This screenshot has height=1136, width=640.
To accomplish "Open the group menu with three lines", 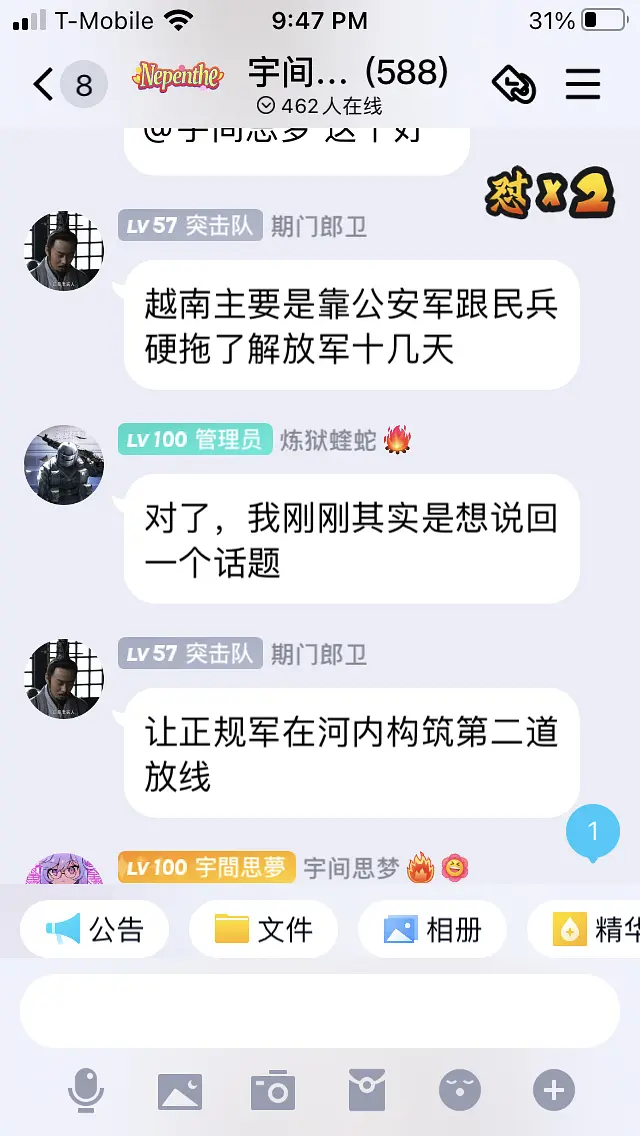I will [x=583, y=84].
